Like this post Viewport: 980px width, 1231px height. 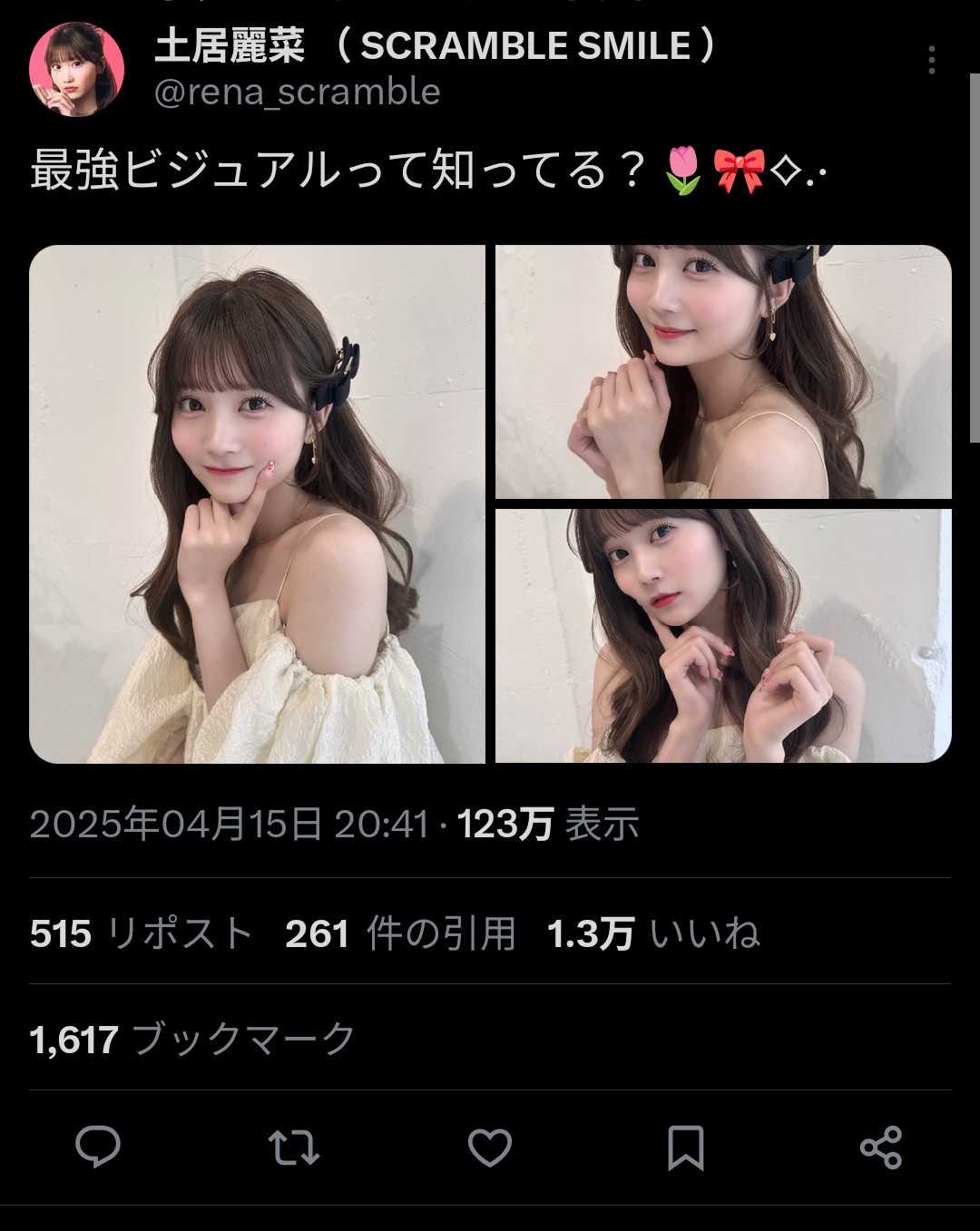point(490,1148)
